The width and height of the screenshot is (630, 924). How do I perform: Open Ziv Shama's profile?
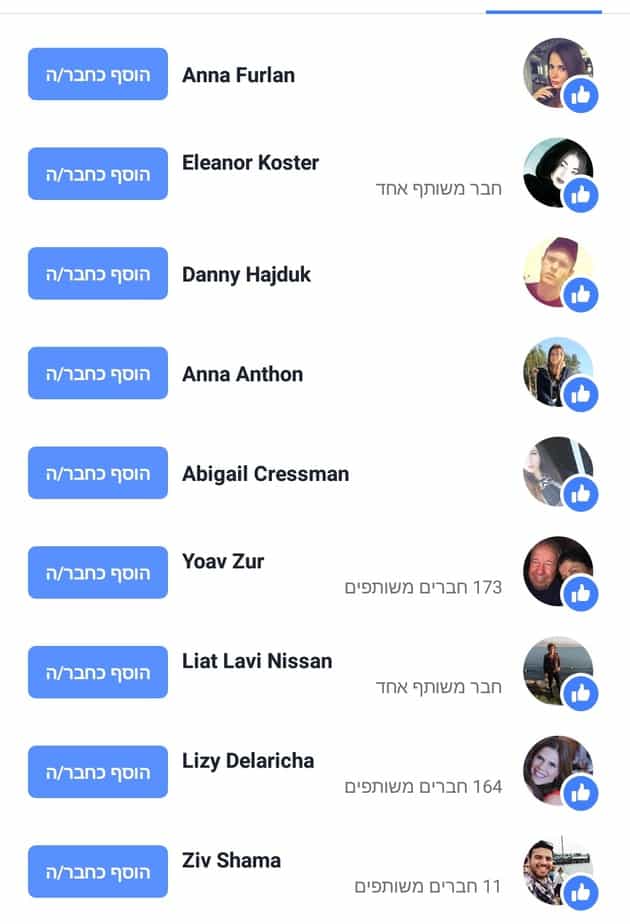point(231,860)
